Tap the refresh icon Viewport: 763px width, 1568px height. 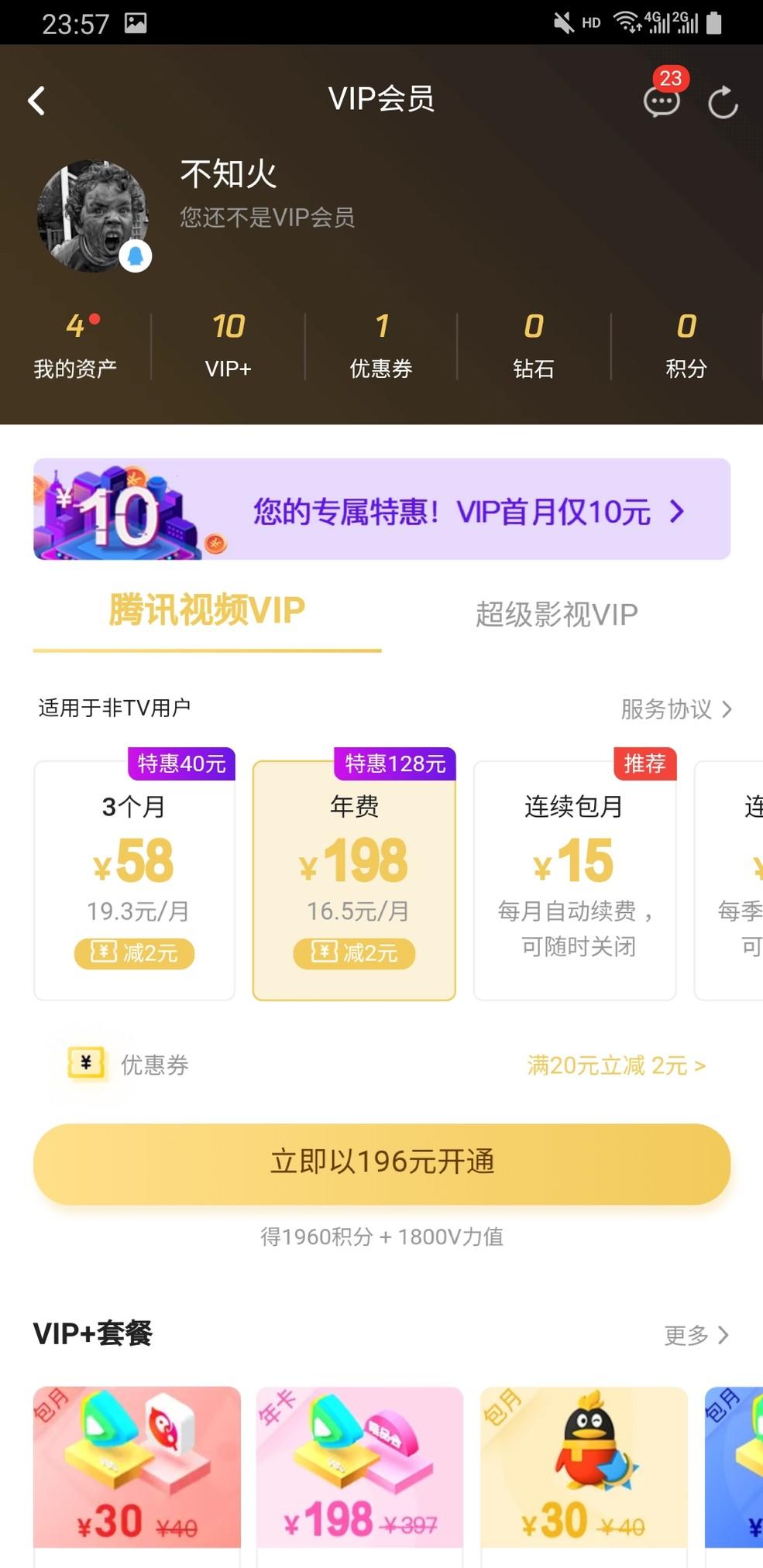click(723, 102)
